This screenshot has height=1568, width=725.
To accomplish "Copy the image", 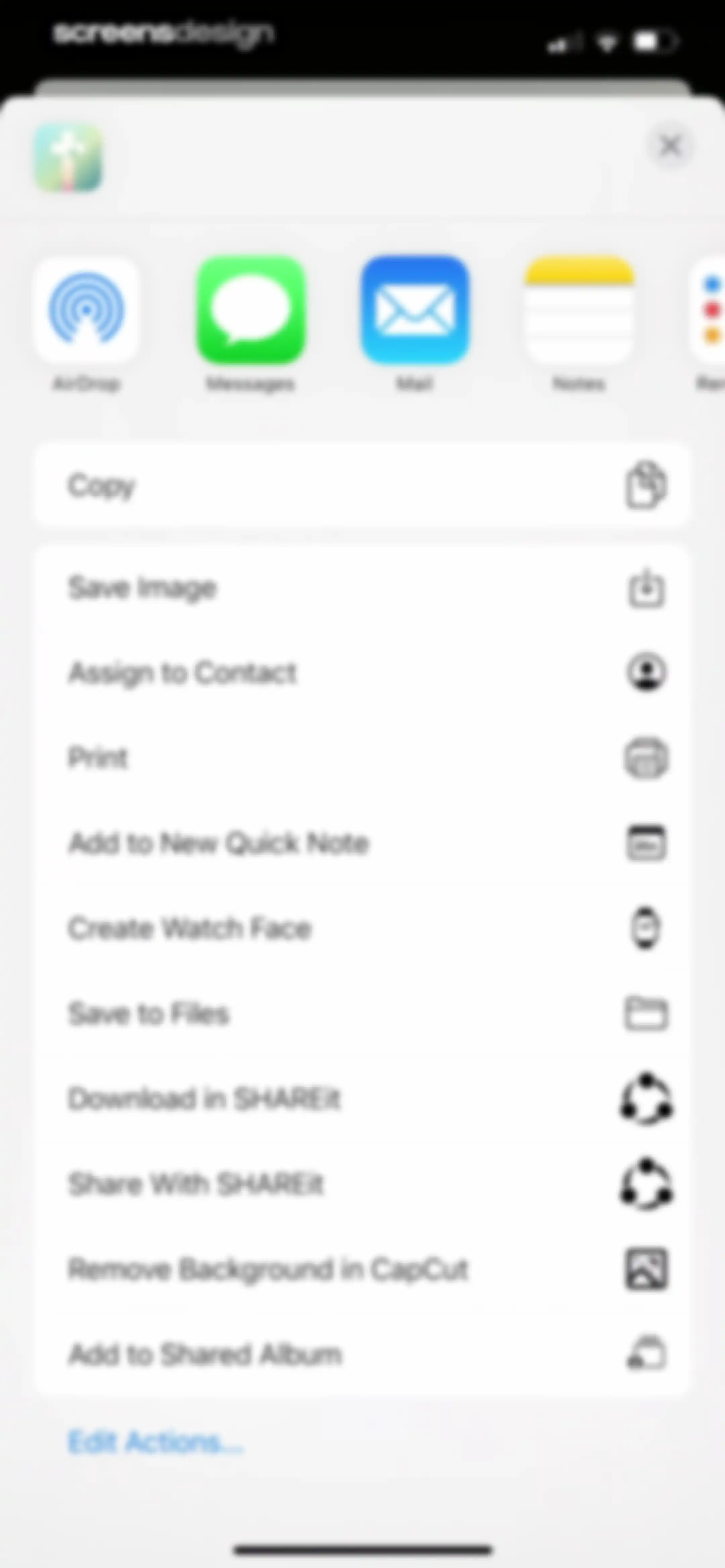I will [x=362, y=486].
